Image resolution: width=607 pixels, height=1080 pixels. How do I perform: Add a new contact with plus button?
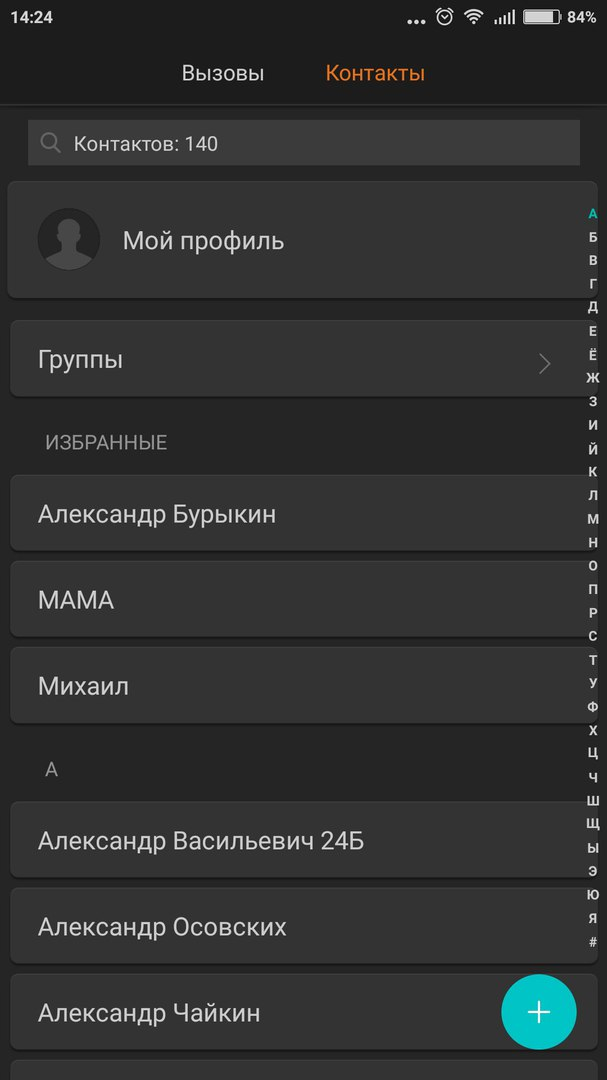[x=538, y=1011]
